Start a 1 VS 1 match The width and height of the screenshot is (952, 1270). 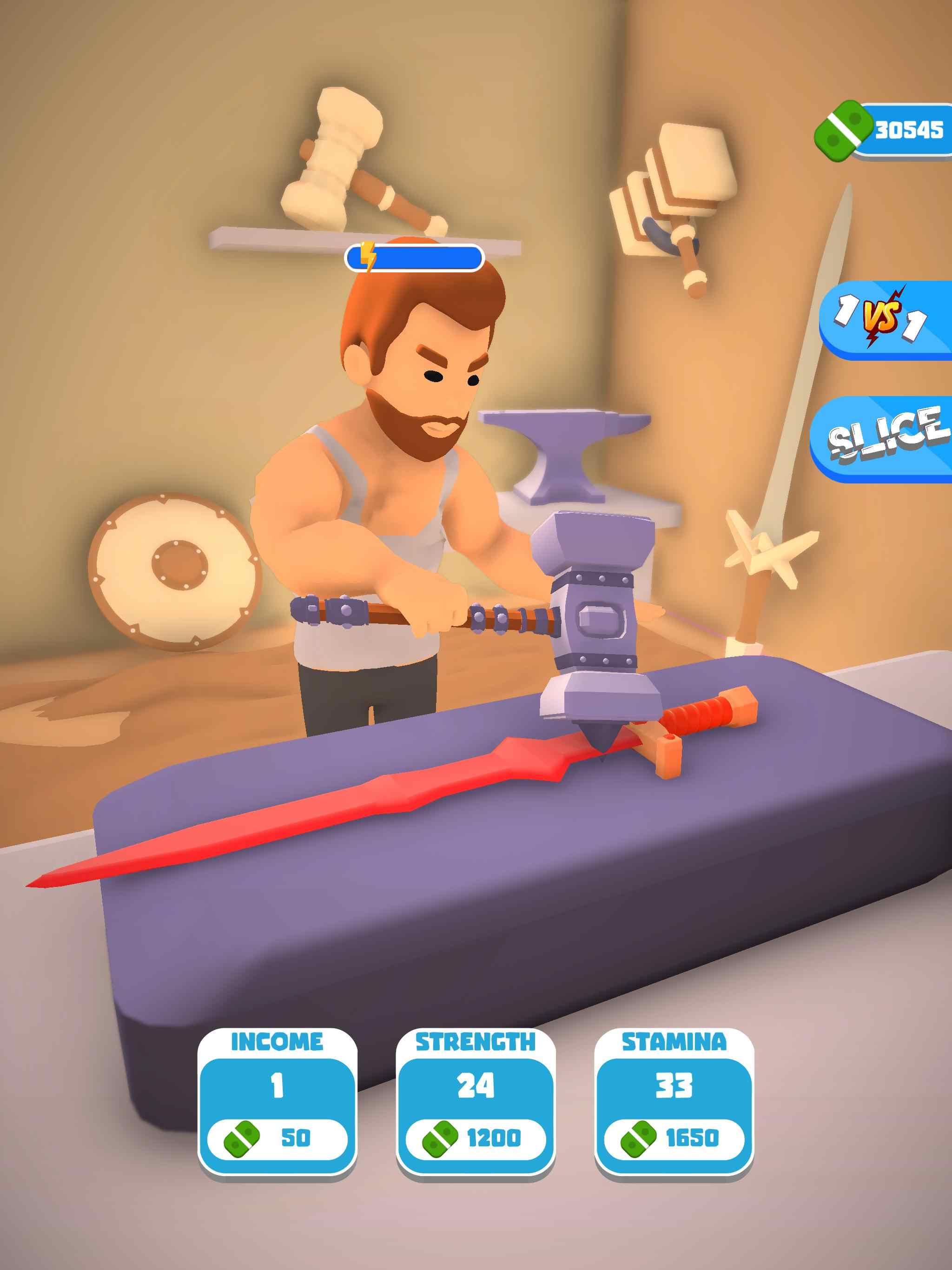click(885, 320)
